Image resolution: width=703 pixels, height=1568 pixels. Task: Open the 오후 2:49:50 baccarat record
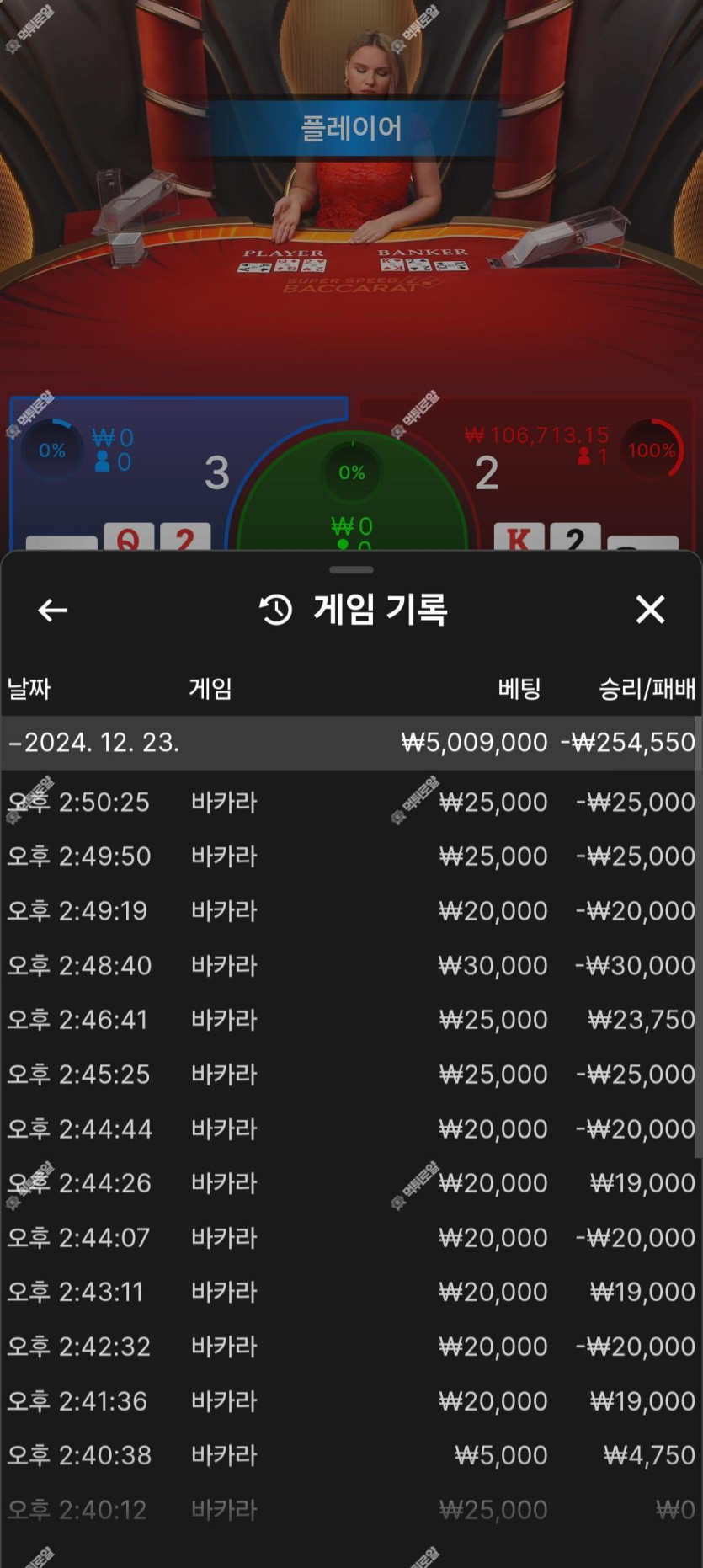[350, 856]
